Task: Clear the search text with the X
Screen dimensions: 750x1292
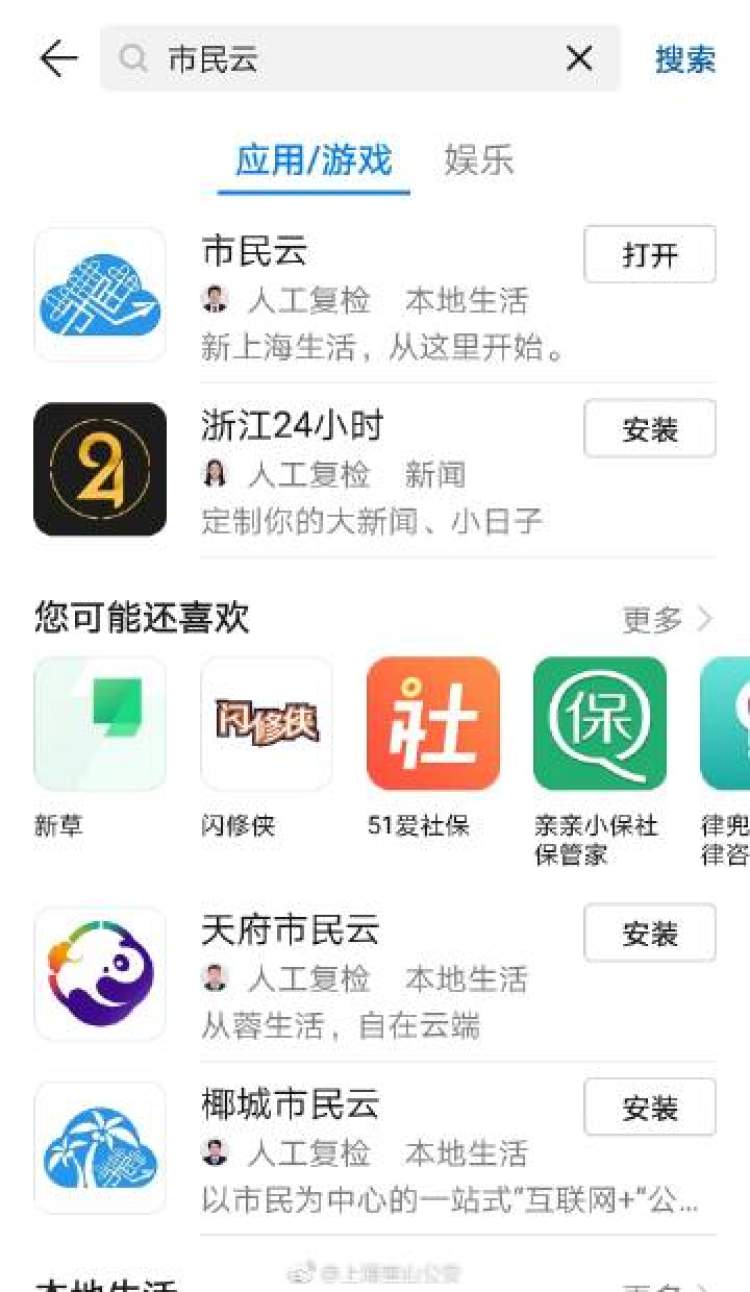Action: pyautogui.click(x=579, y=59)
